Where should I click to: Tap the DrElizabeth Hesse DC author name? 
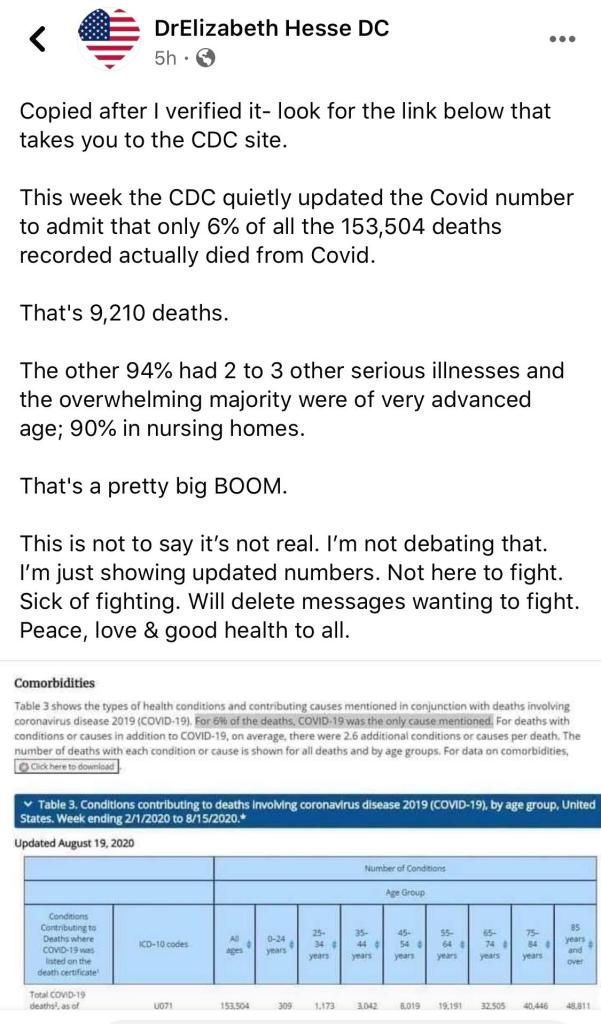(271, 28)
